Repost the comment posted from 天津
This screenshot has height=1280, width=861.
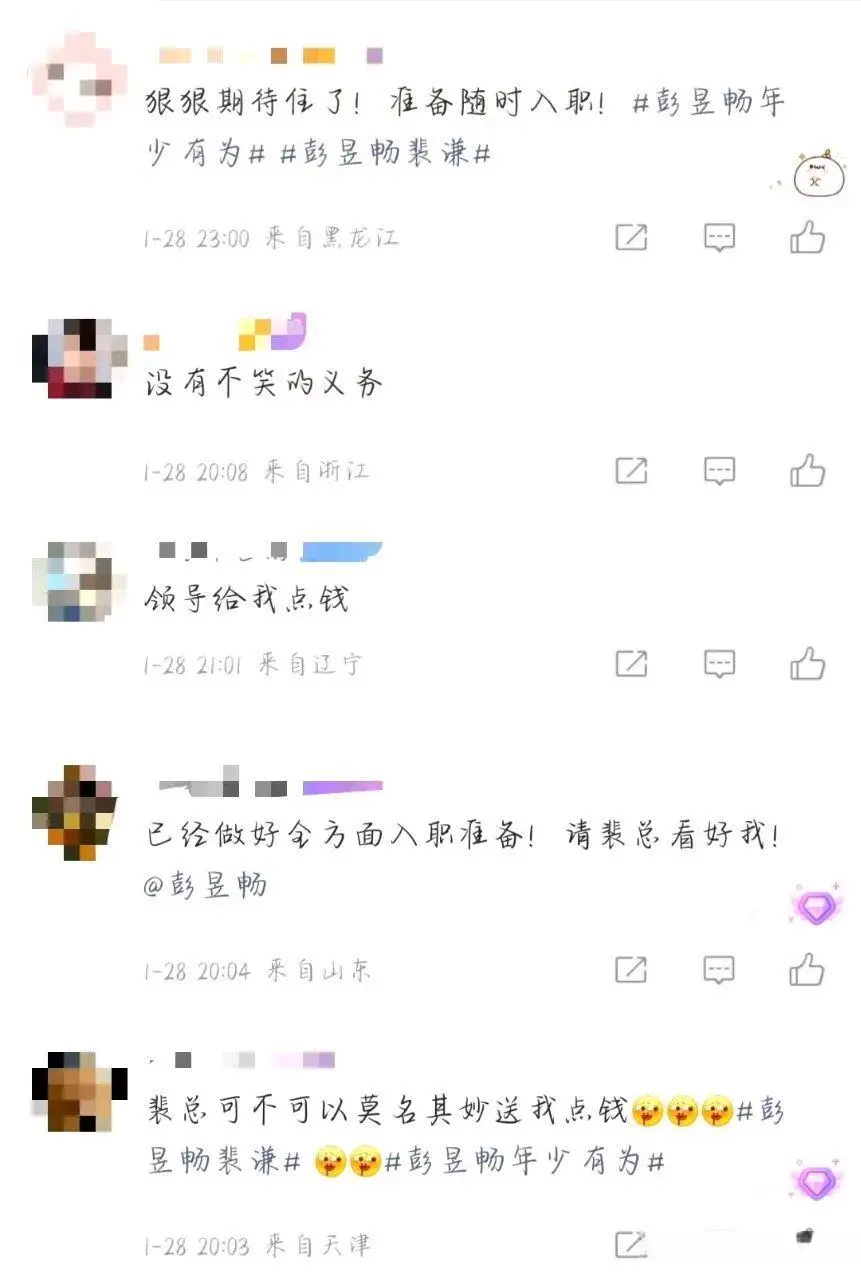[631, 1245]
